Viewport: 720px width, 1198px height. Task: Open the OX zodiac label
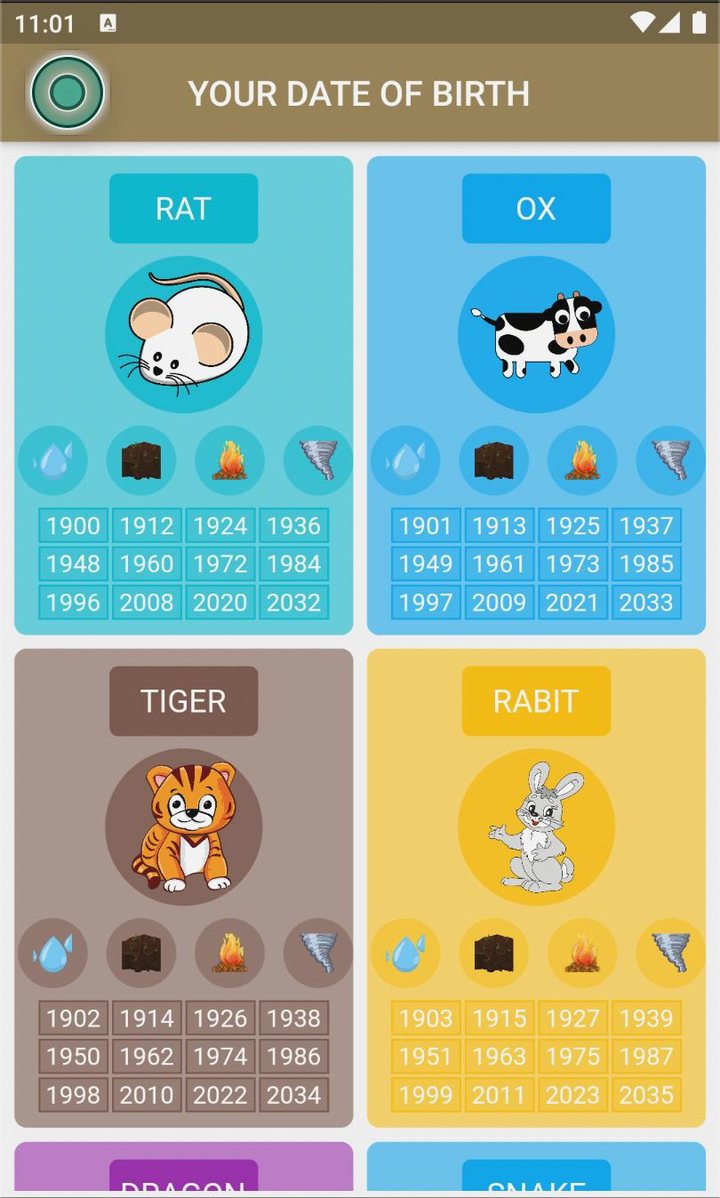pos(535,208)
